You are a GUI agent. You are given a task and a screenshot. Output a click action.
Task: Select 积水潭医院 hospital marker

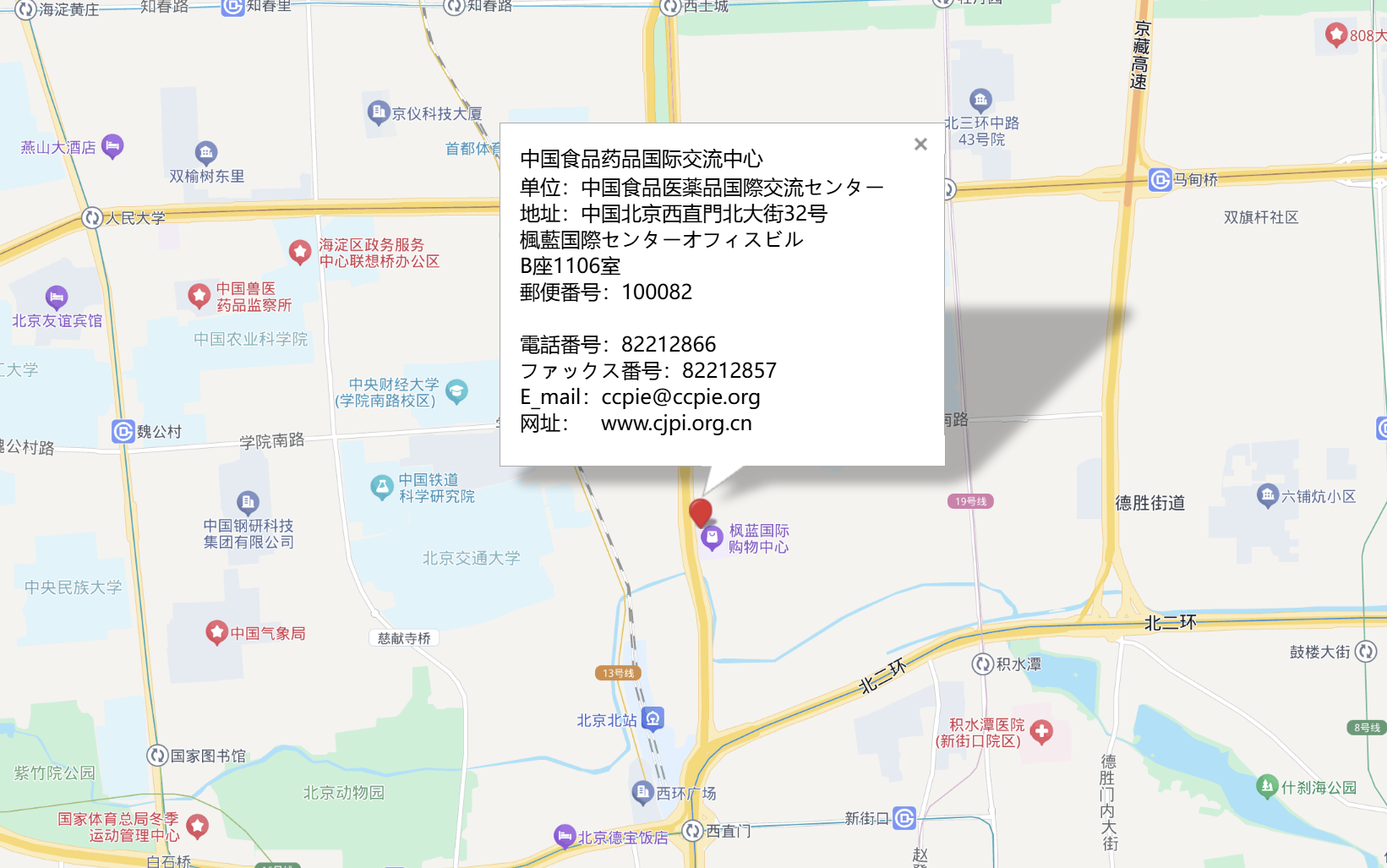pyautogui.click(x=1041, y=731)
